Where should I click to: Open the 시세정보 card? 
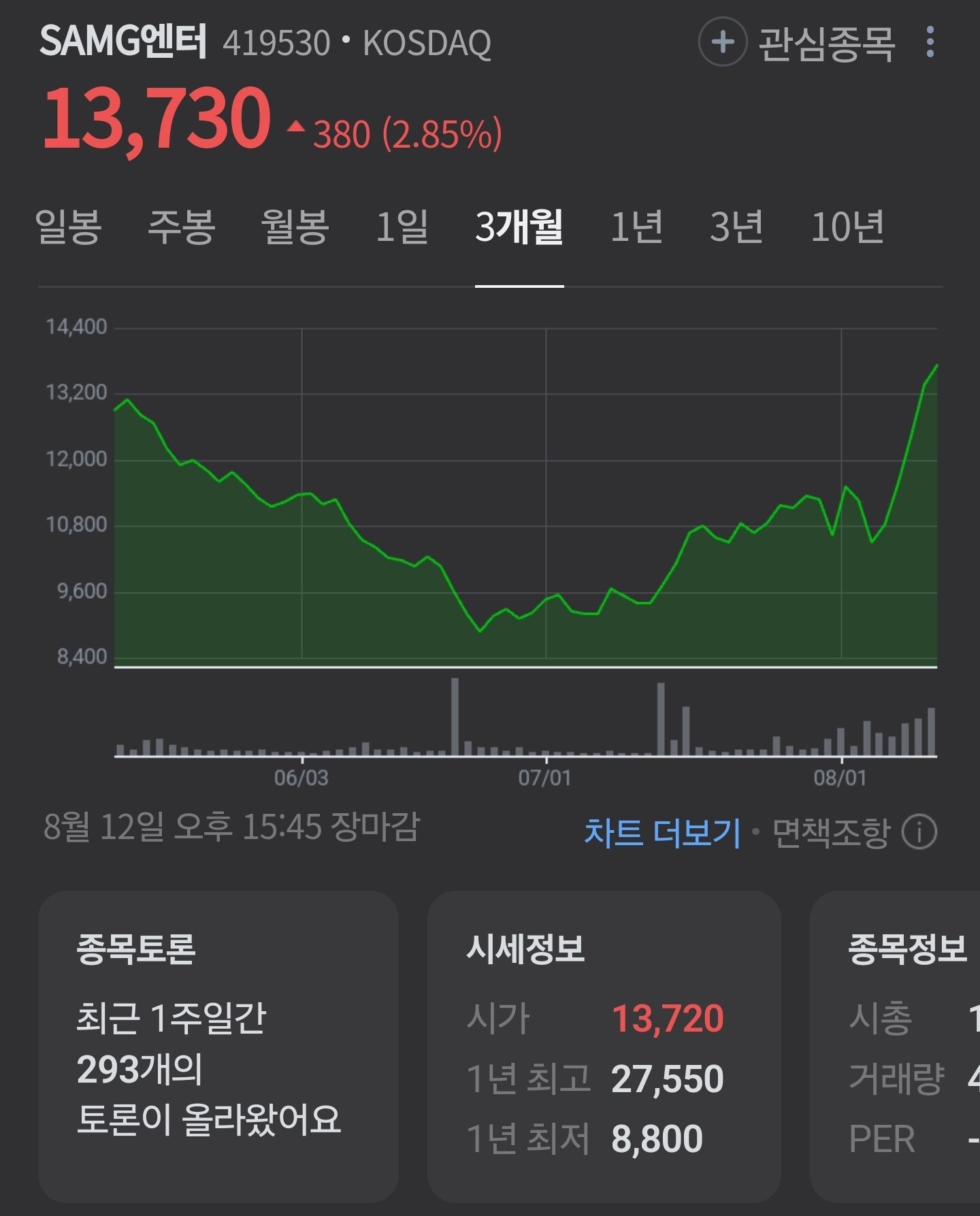click(604, 1047)
